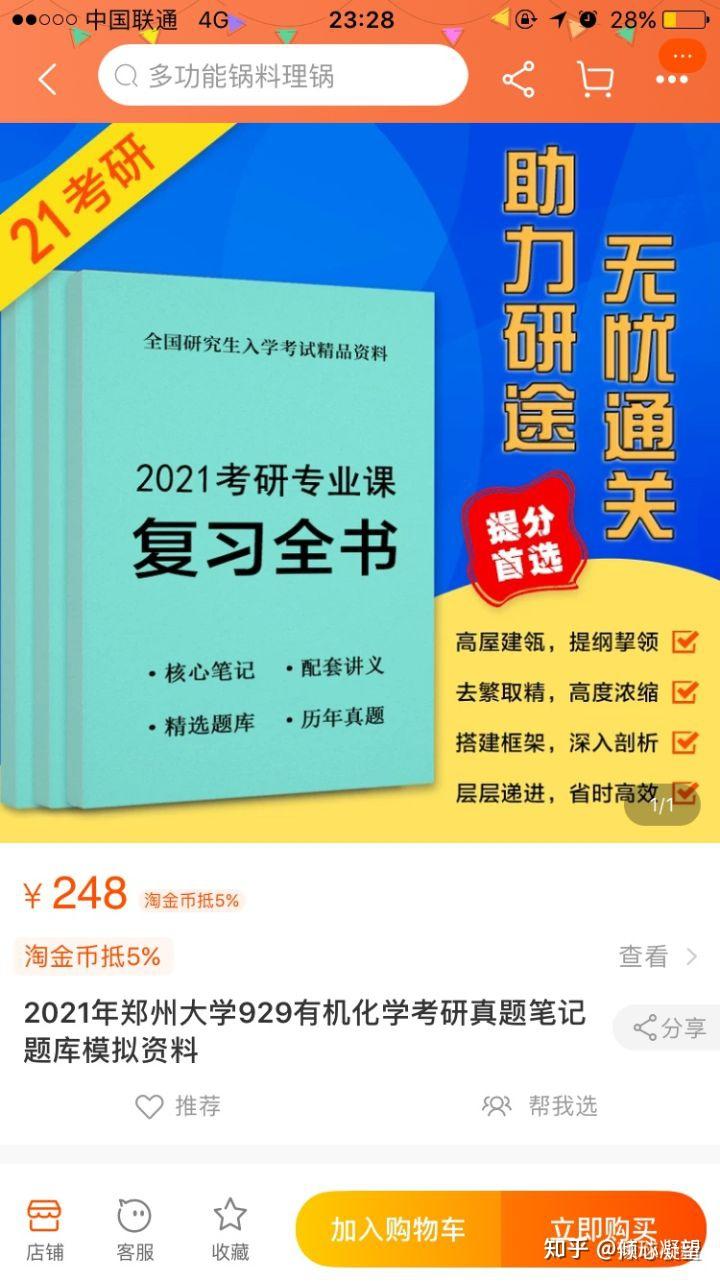The width and height of the screenshot is (720, 1281).
Task: Open 帮我选 to ask friends
Action: point(540,1106)
